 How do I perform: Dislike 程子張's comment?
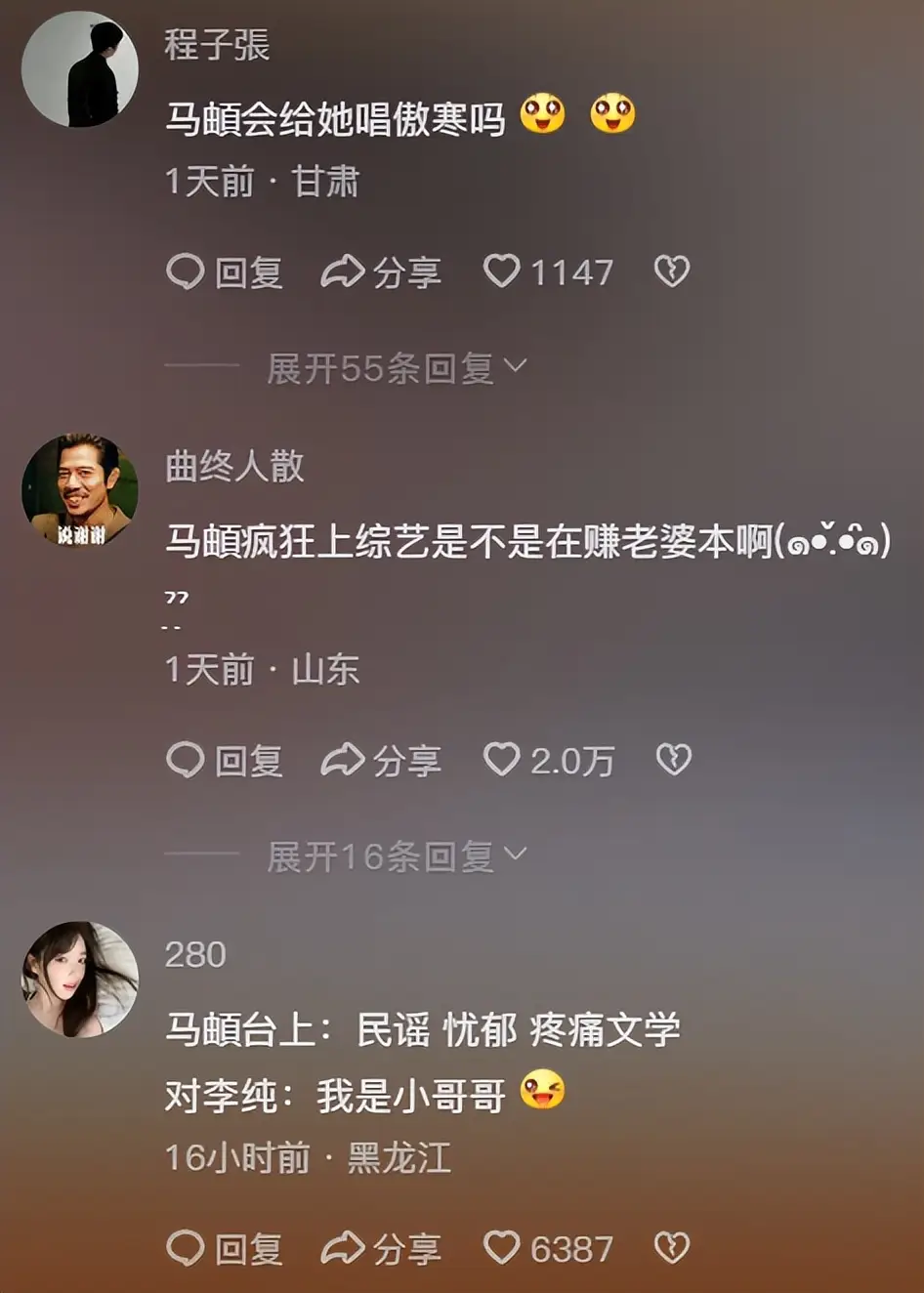[672, 271]
